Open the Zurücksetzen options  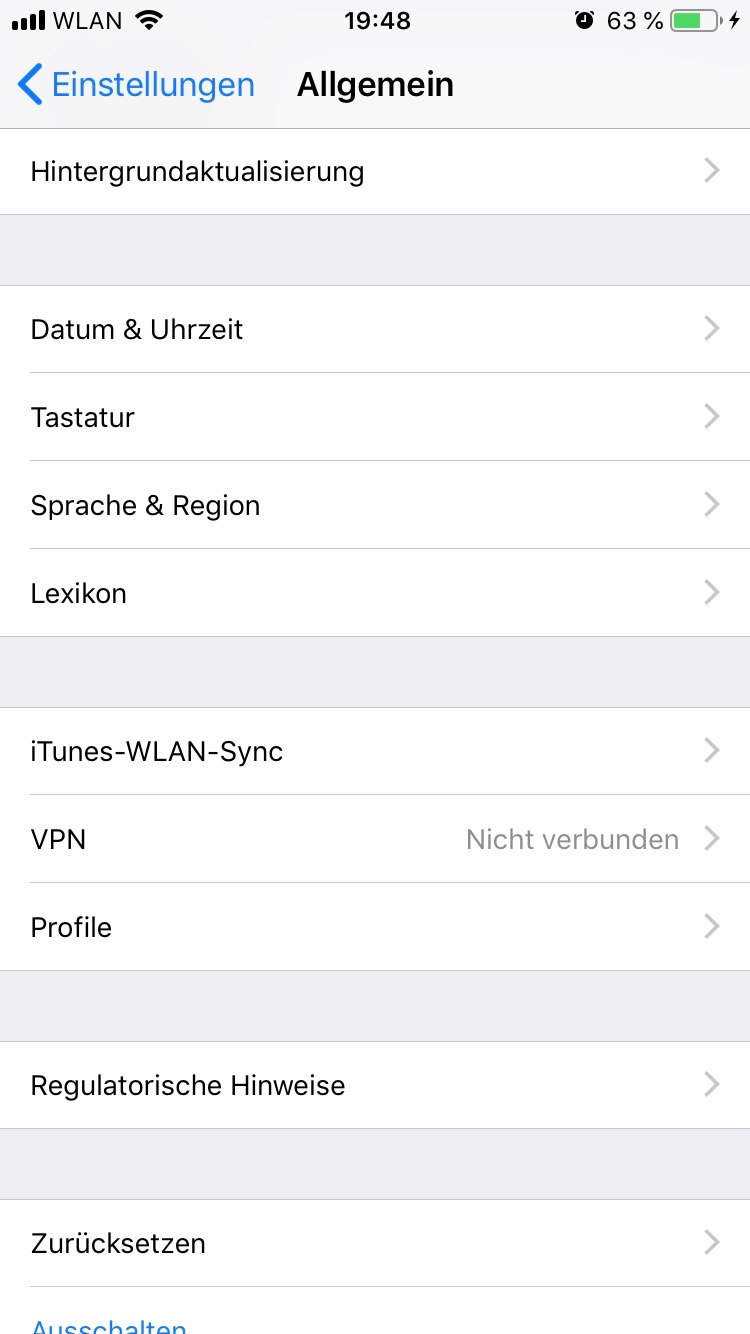(x=375, y=1243)
